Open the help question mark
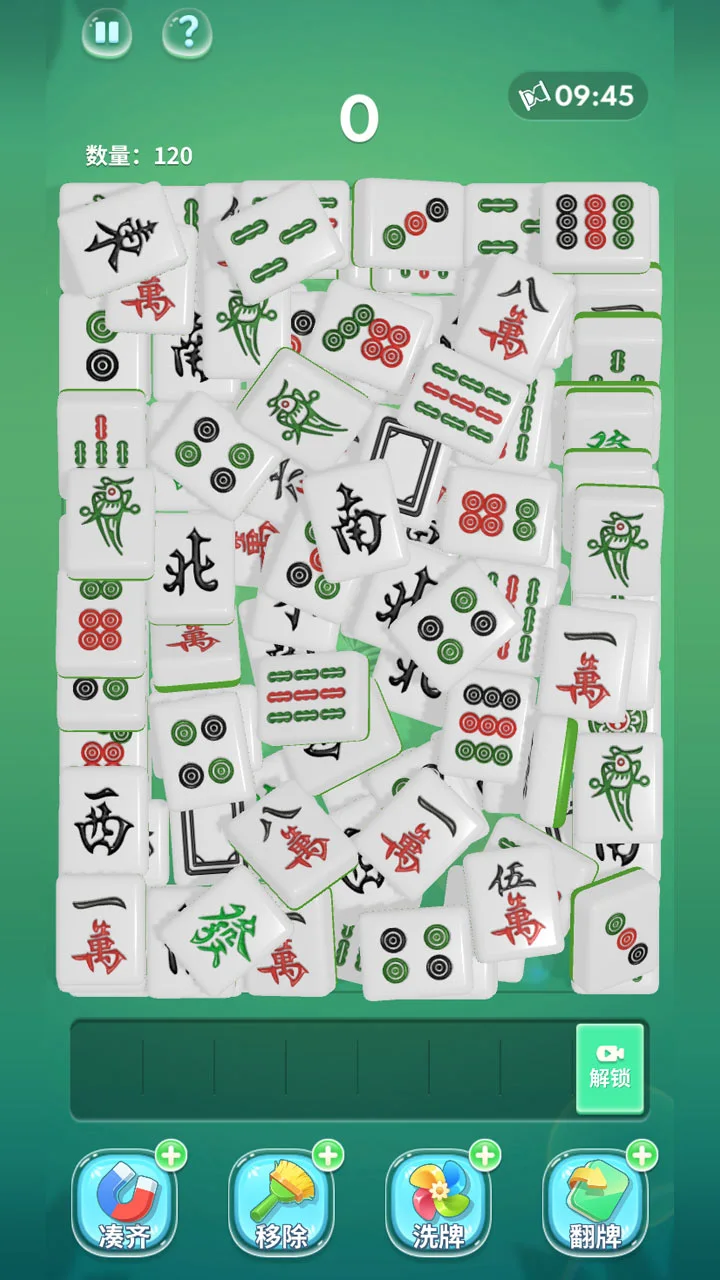 click(186, 33)
